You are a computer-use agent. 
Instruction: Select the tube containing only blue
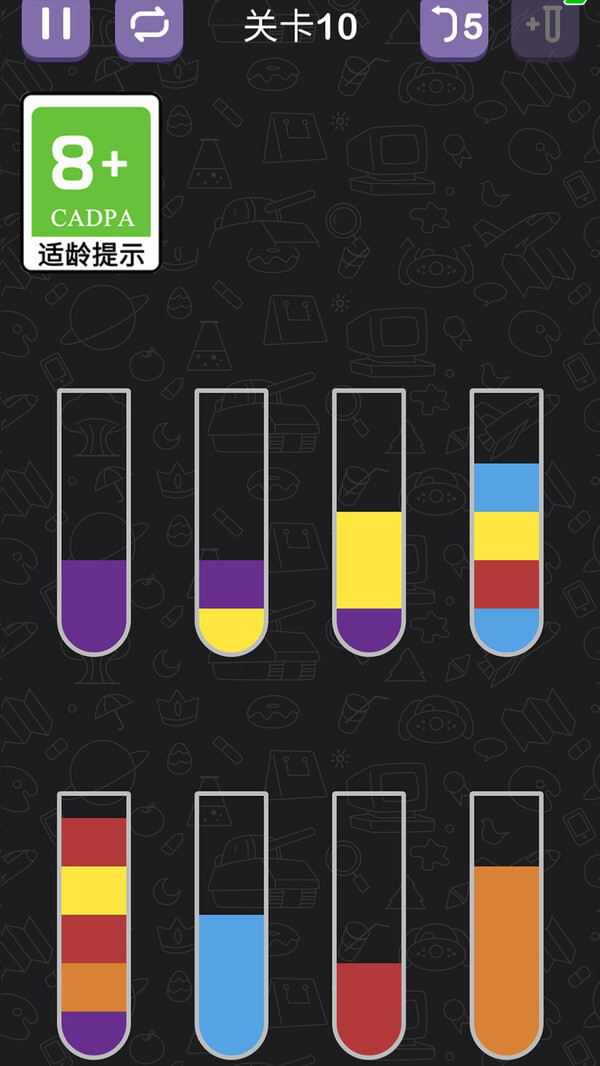[x=231, y=925]
